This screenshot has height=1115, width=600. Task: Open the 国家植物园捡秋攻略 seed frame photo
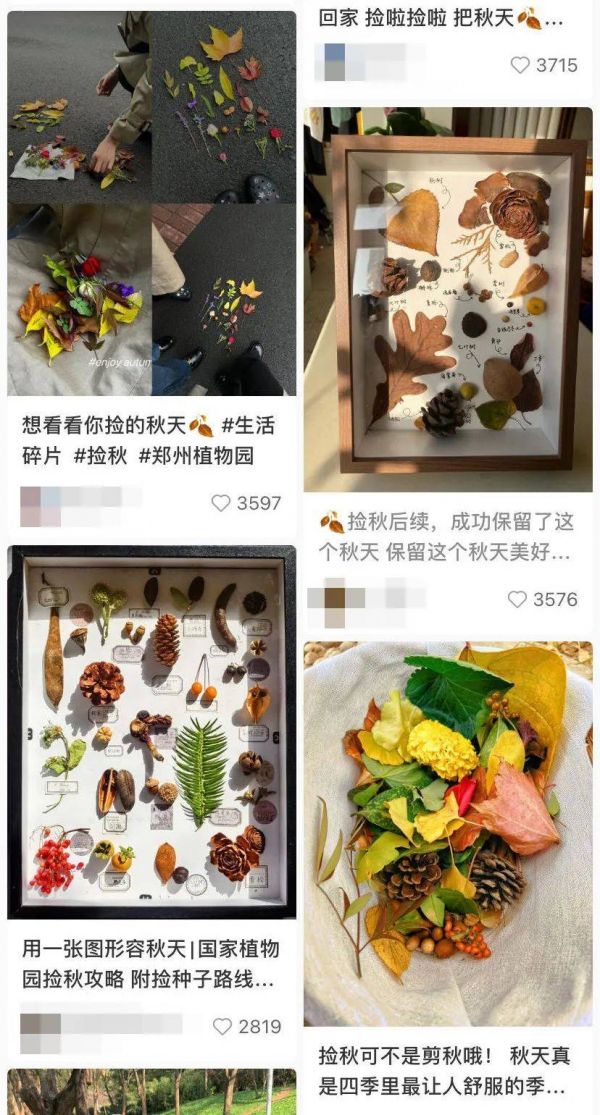(152, 732)
